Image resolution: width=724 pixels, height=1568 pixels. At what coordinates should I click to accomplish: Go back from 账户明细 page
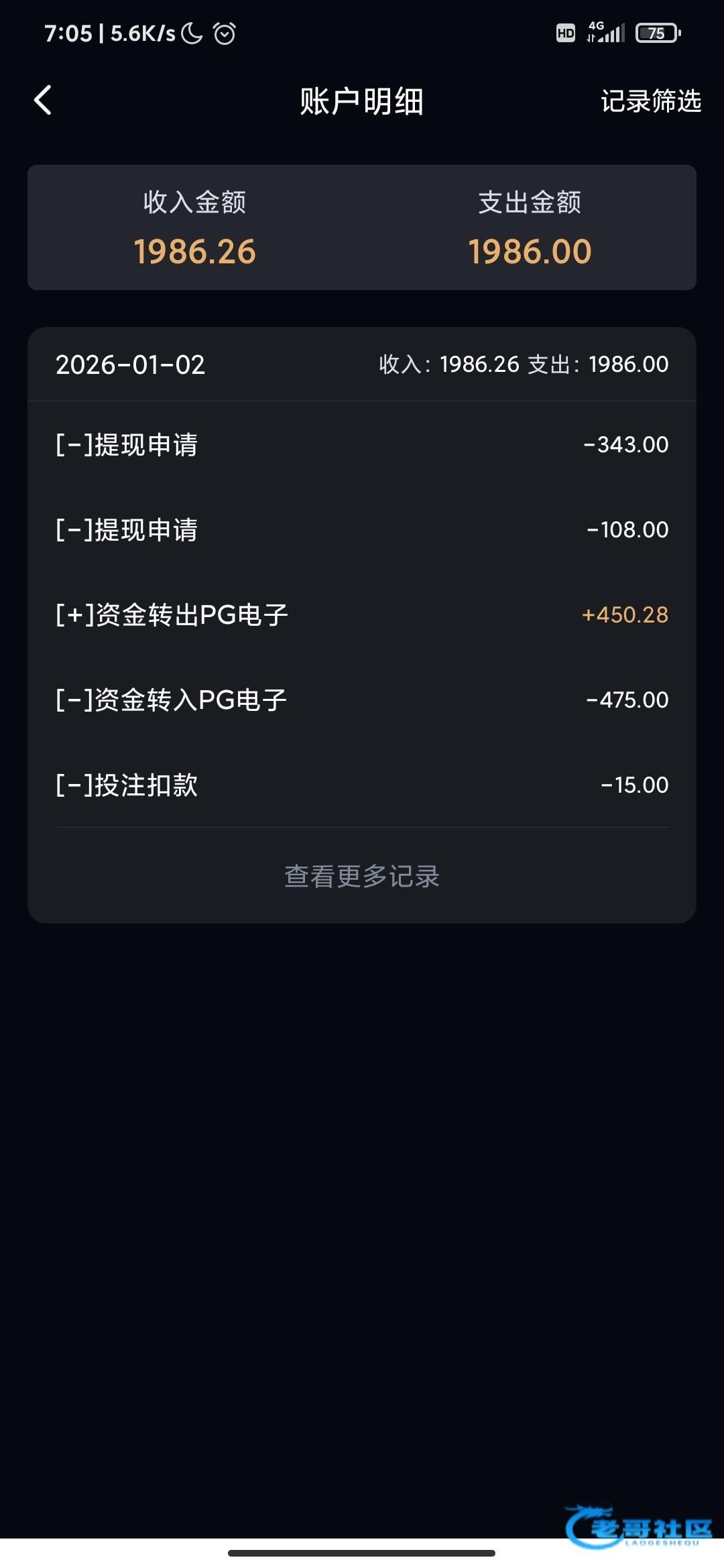coord(43,101)
